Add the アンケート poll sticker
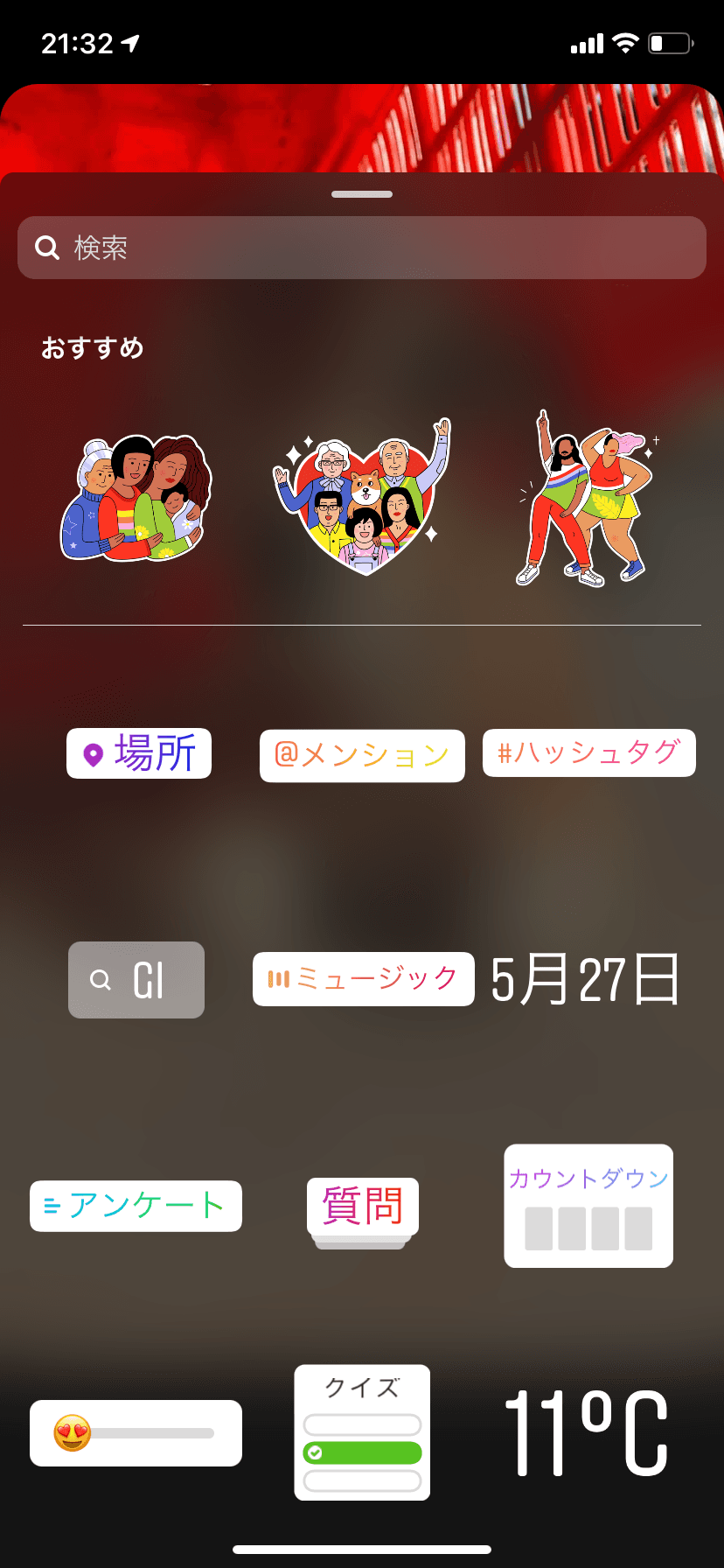 (136, 1206)
